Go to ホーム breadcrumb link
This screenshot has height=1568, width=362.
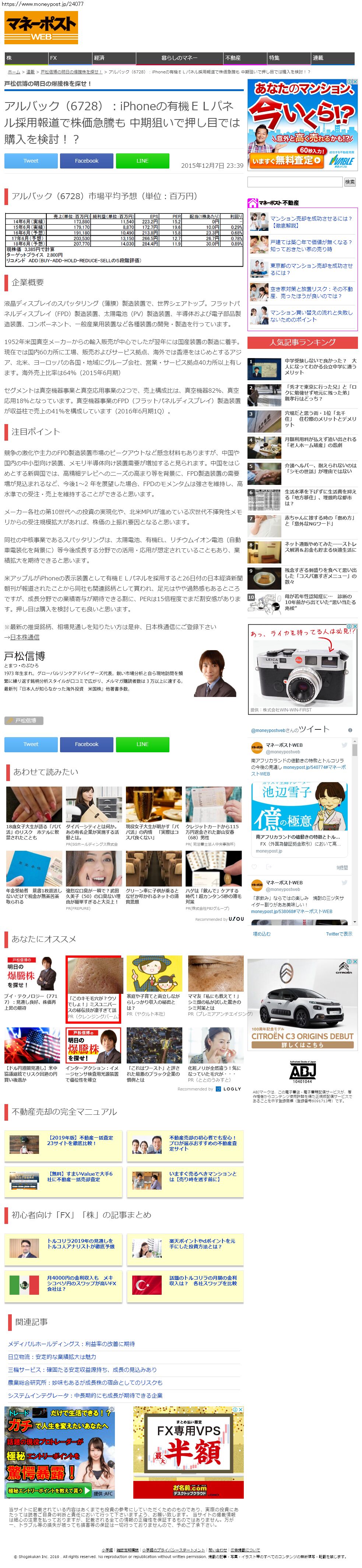pos(14,72)
